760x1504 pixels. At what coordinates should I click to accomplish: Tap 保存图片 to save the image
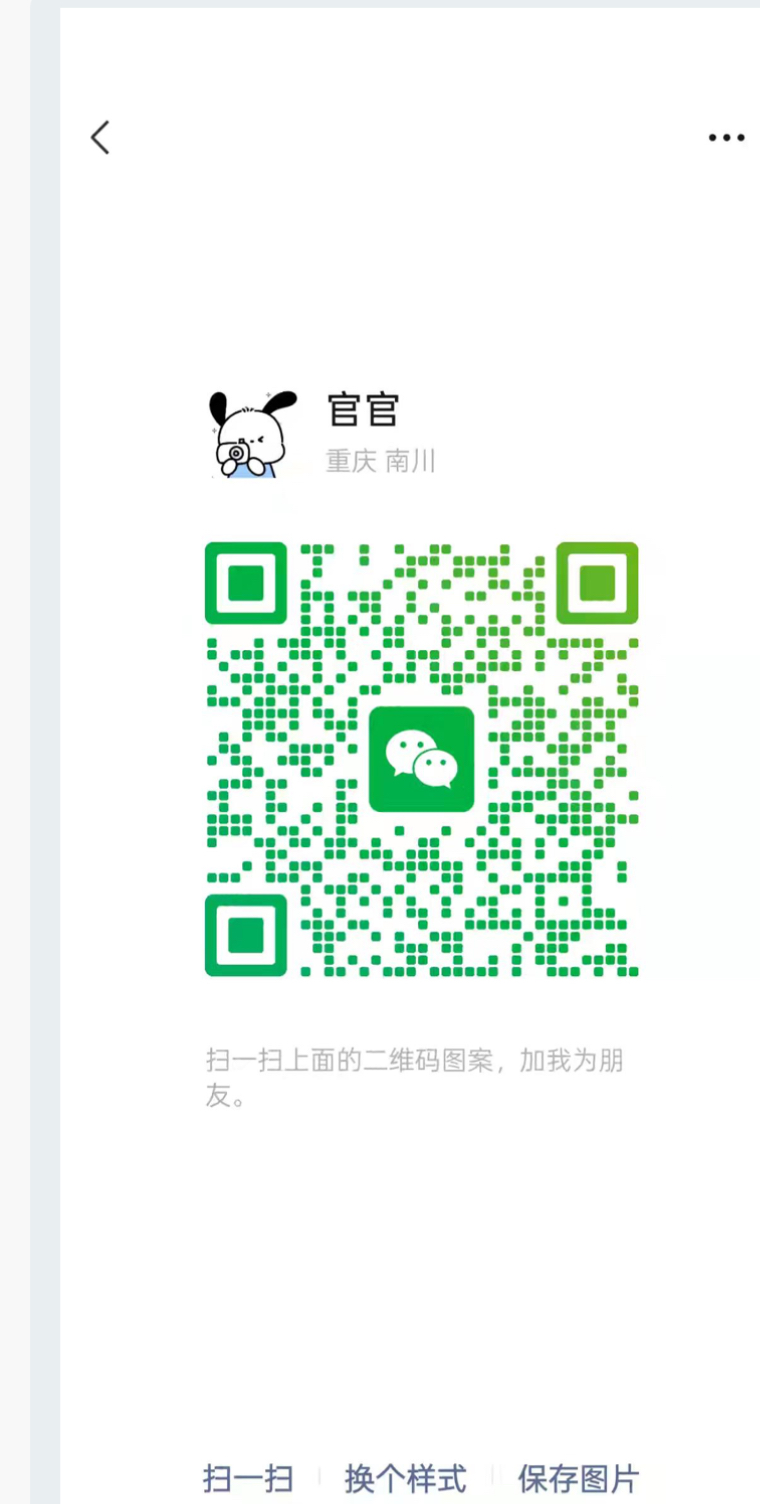[578, 1477]
